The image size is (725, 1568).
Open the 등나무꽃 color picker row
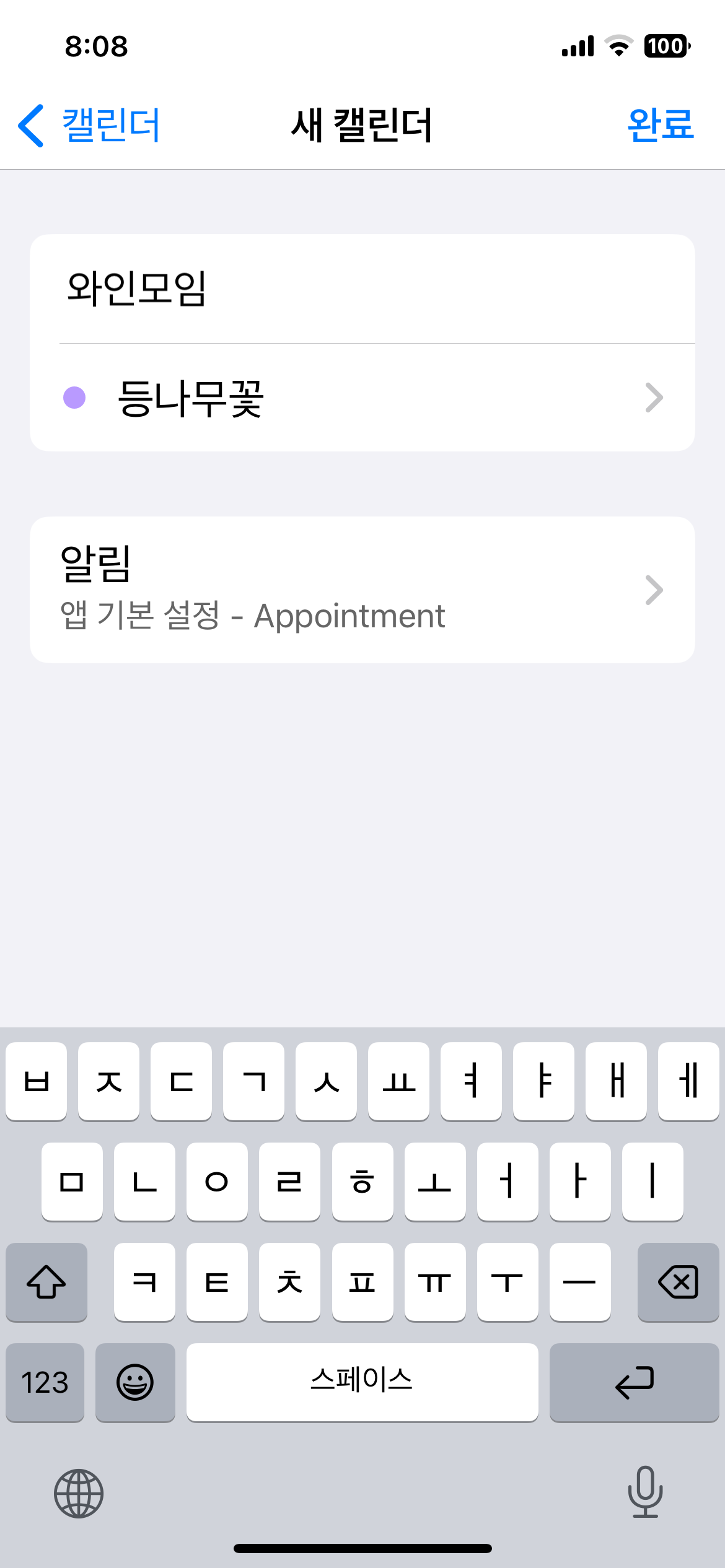point(362,398)
